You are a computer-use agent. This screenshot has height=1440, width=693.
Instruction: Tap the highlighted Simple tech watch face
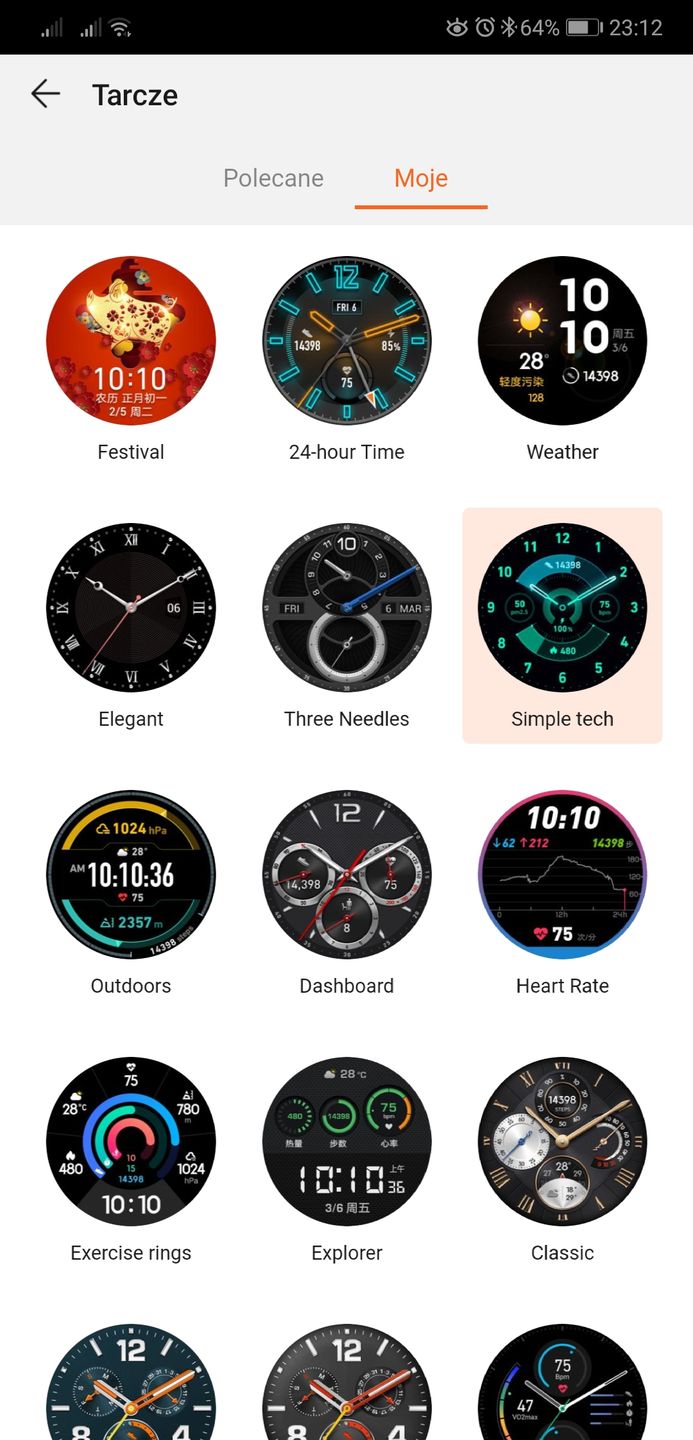point(562,607)
